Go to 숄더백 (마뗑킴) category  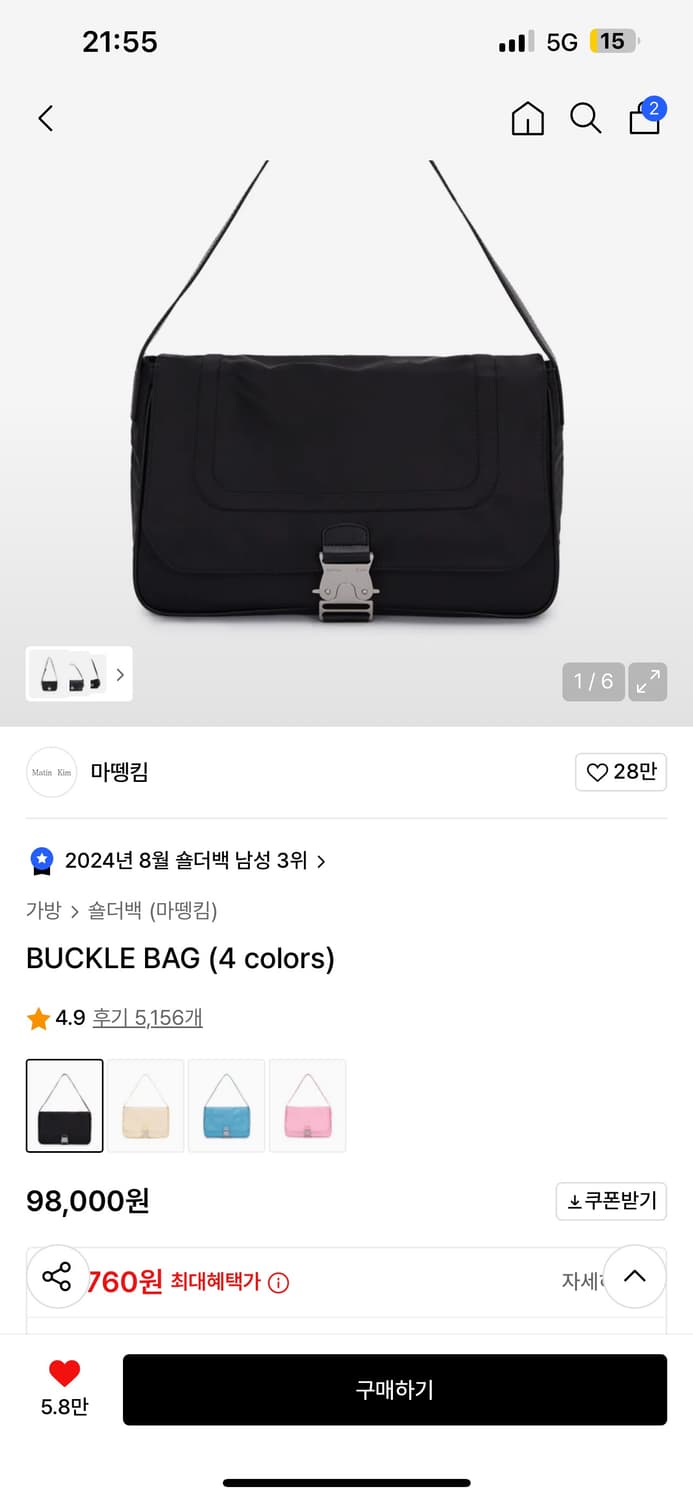coord(152,910)
